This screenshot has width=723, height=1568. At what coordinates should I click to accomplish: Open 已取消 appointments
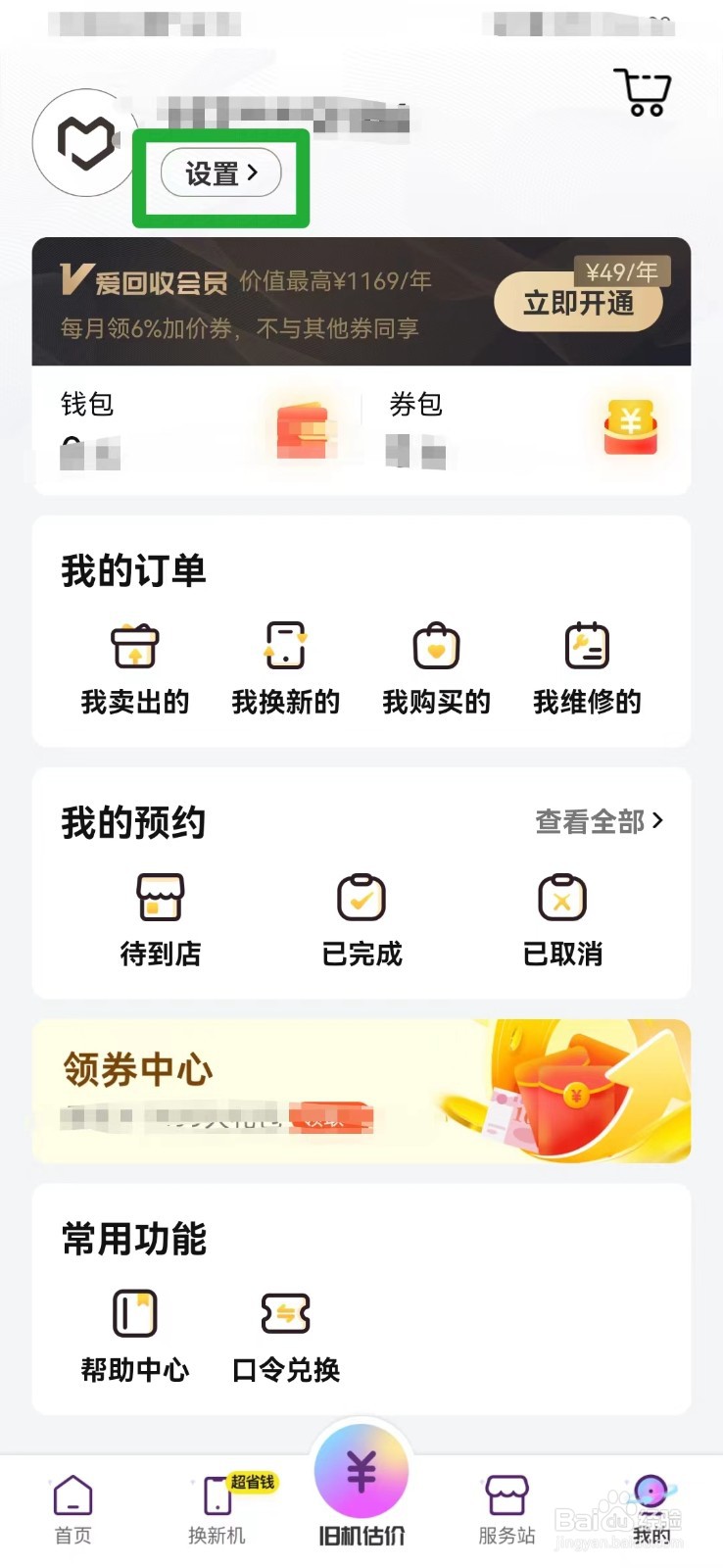click(x=562, y=917)
